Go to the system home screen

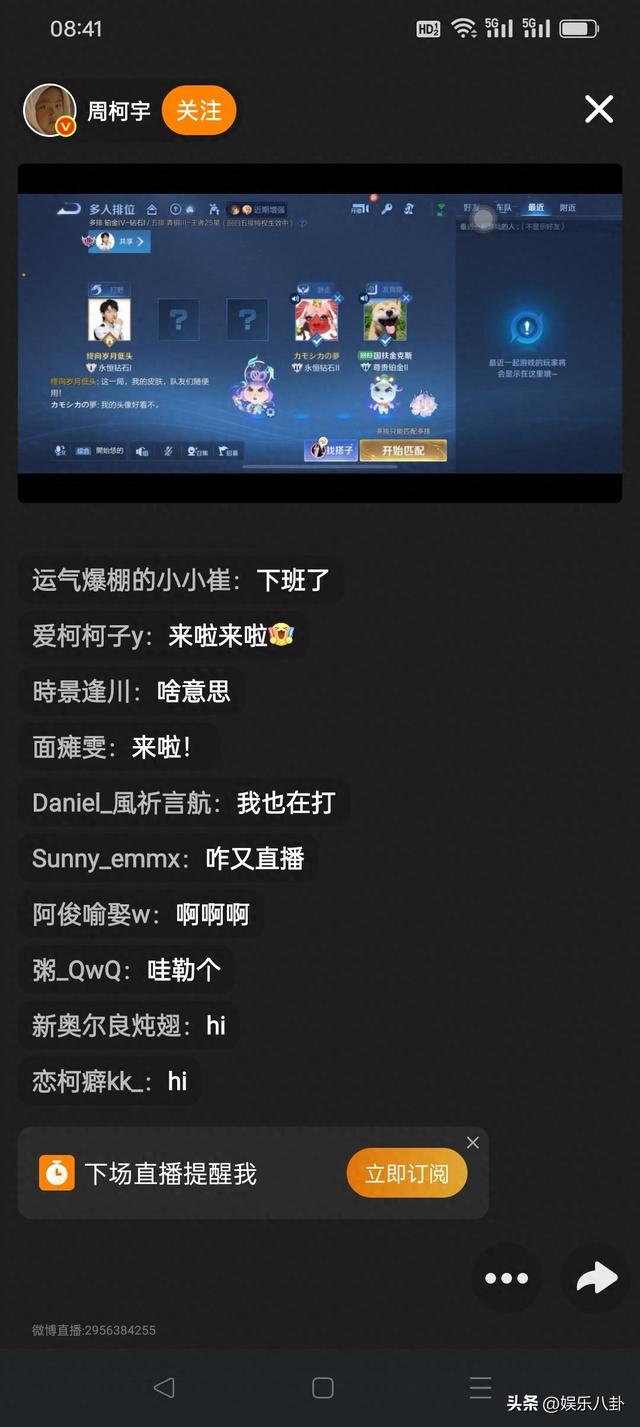tap(322, 1387)
